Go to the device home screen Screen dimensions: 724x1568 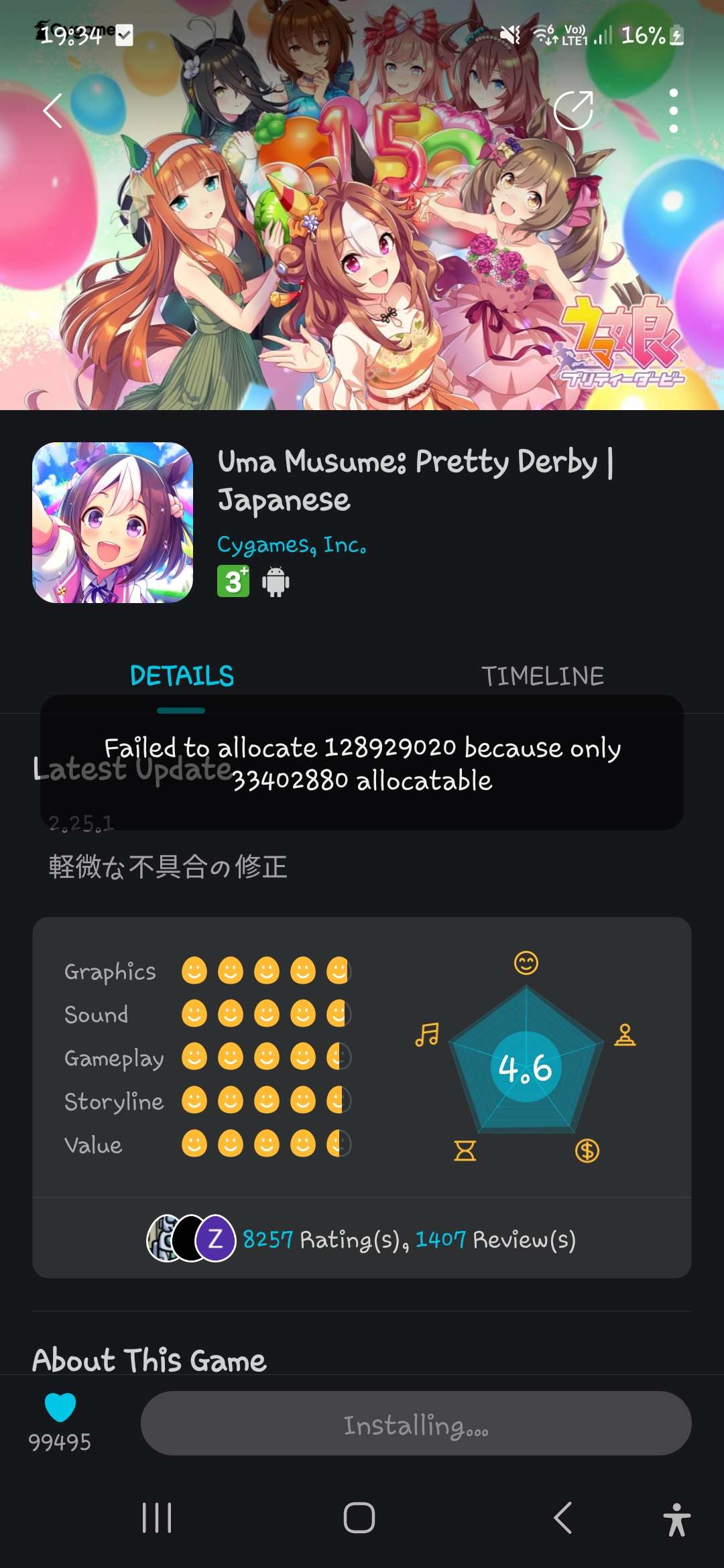click(359, 1518)
